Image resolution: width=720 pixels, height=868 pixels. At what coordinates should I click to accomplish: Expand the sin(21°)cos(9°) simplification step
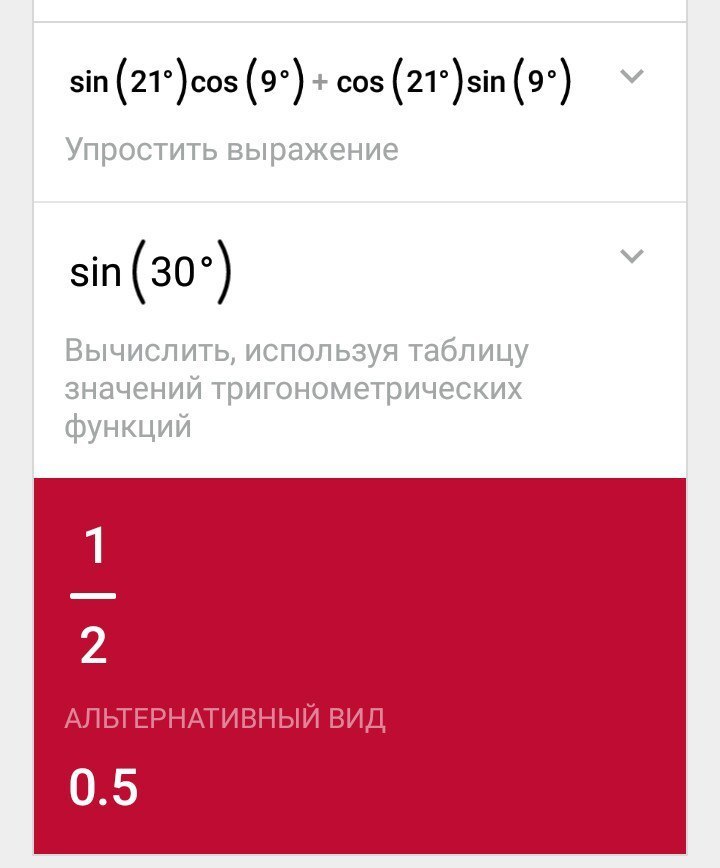click(x=631, y=76)
